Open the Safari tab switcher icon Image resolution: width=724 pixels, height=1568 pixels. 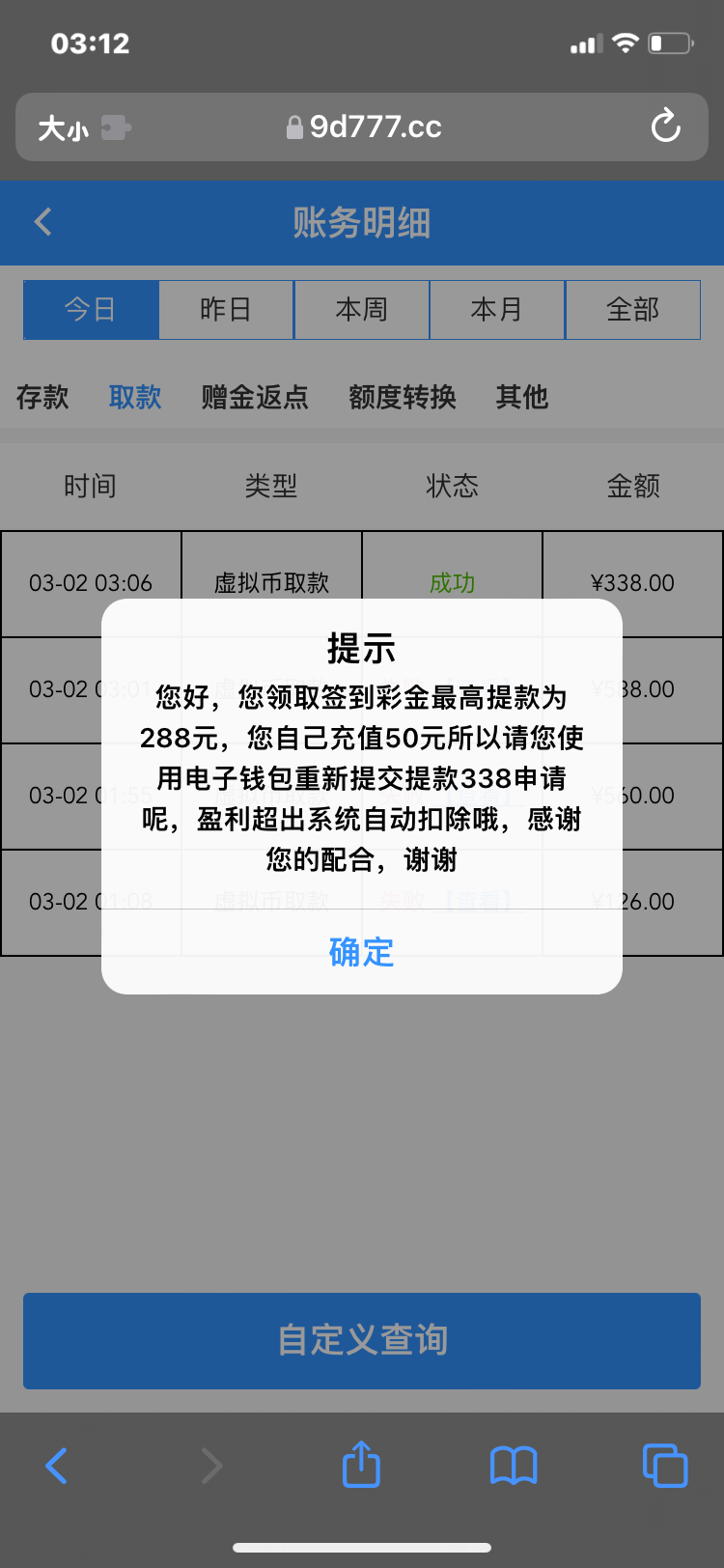click(x=664, y=1465)
